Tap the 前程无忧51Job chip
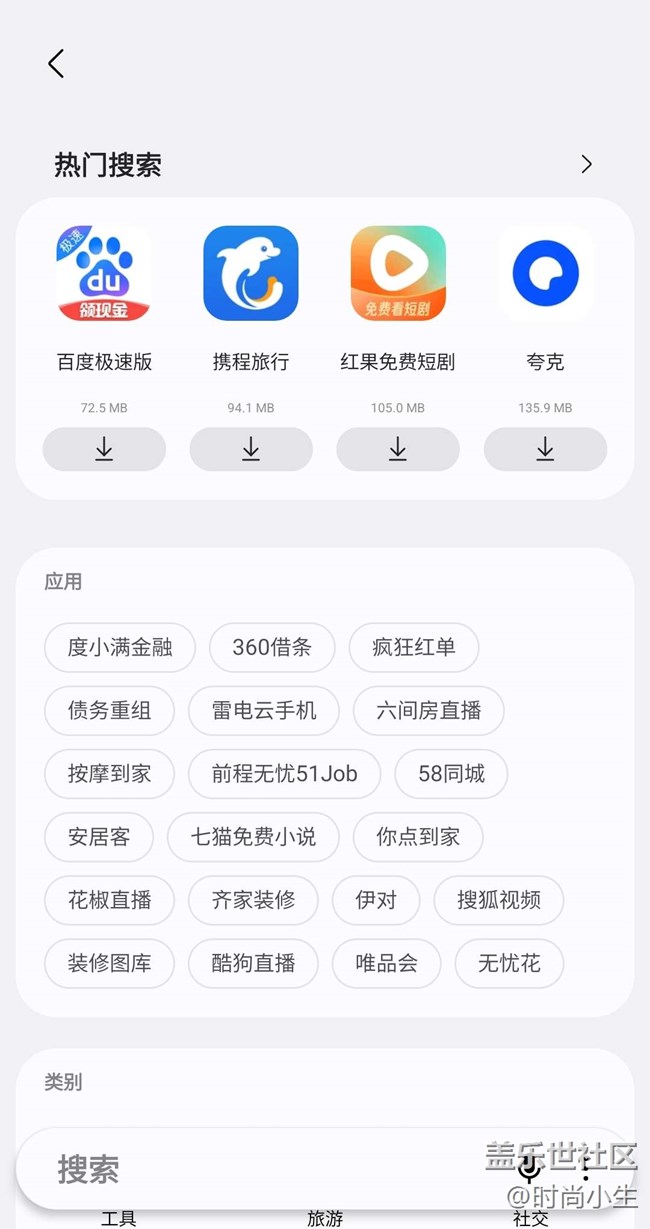Image resolution: width=650 pixels, height=1229 pixels. point(284,774)
